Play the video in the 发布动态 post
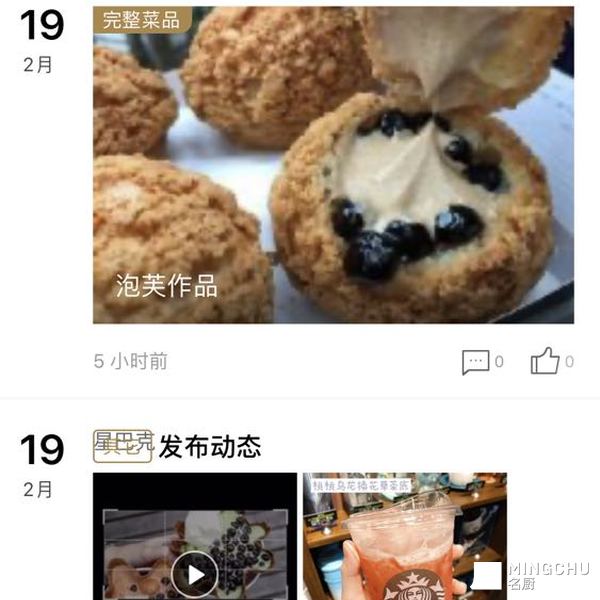600x600 pixels. click(x=195, y=574)
